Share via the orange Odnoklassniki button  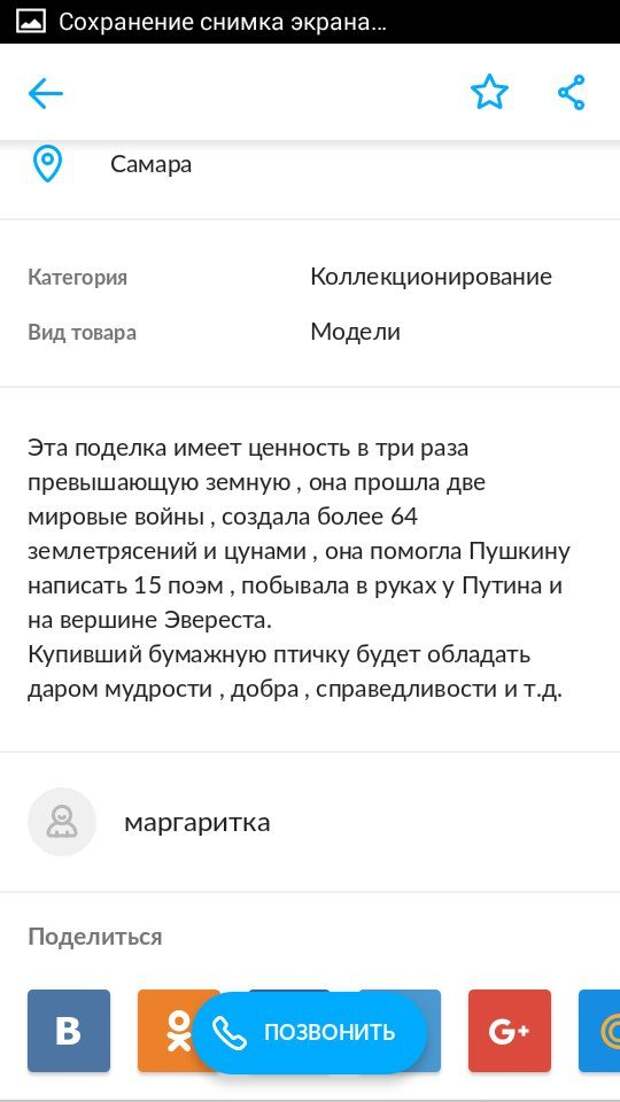[166, 1030]
